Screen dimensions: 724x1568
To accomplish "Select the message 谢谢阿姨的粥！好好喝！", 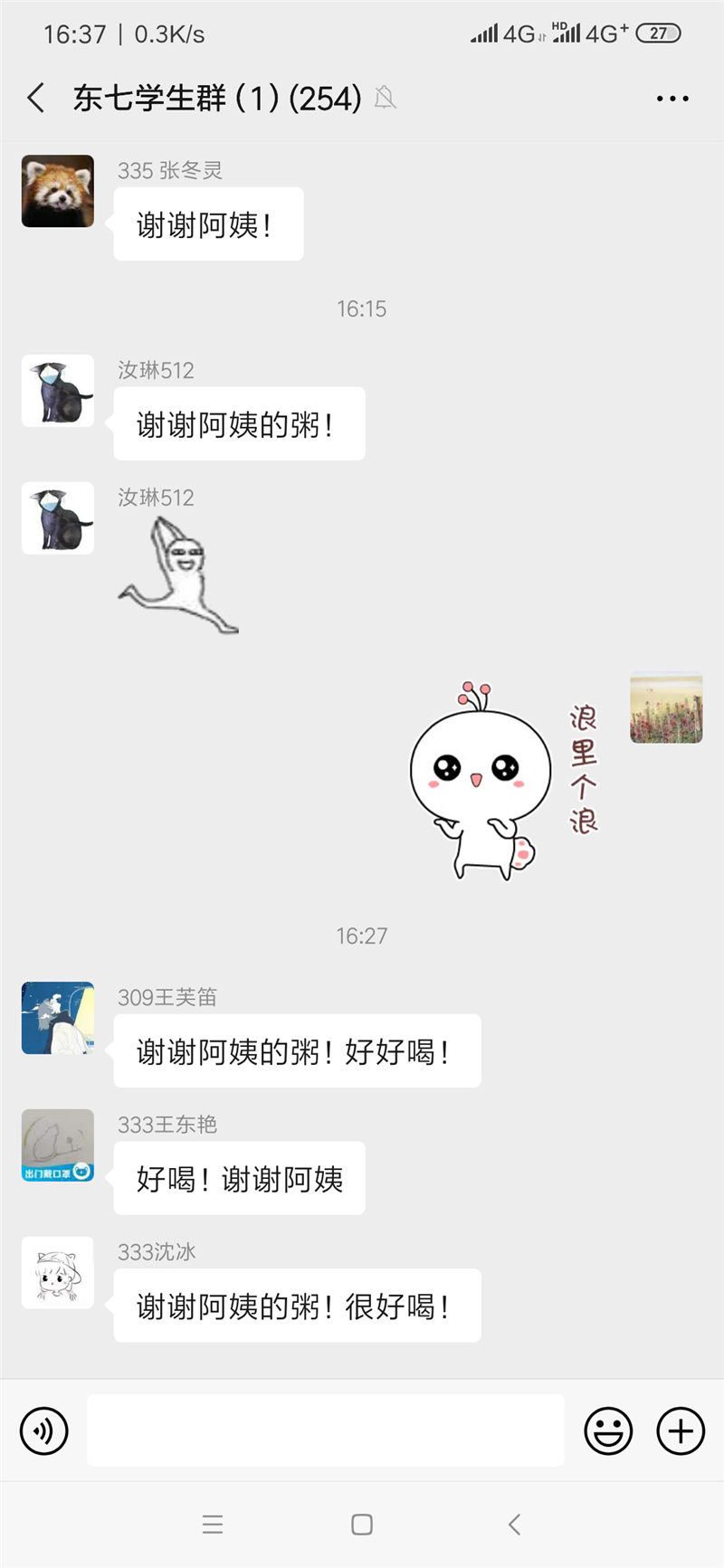I will [x=297, y=1050].
